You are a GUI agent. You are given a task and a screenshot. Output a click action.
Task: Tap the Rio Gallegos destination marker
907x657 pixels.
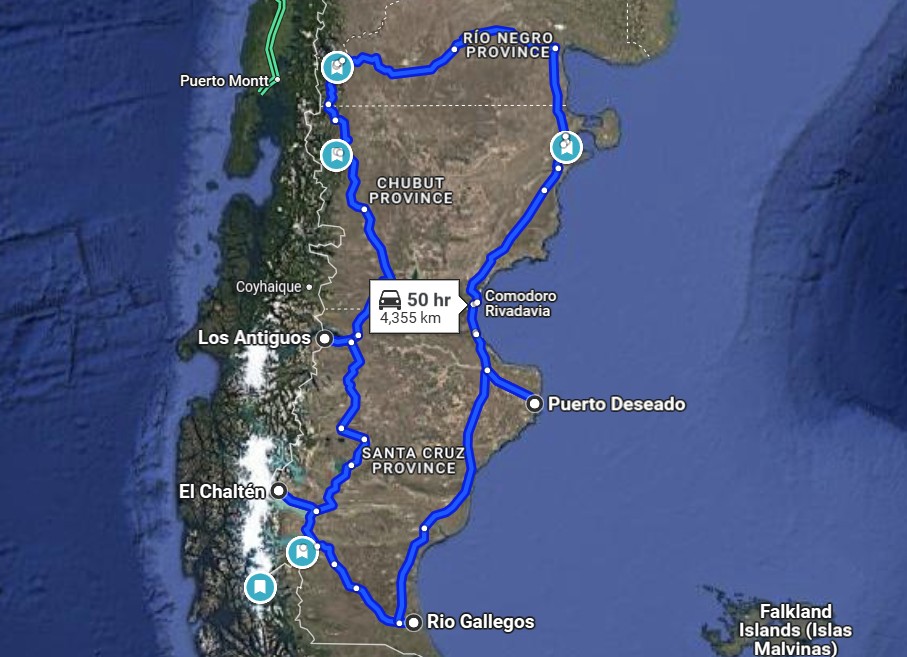pos(414,622)
